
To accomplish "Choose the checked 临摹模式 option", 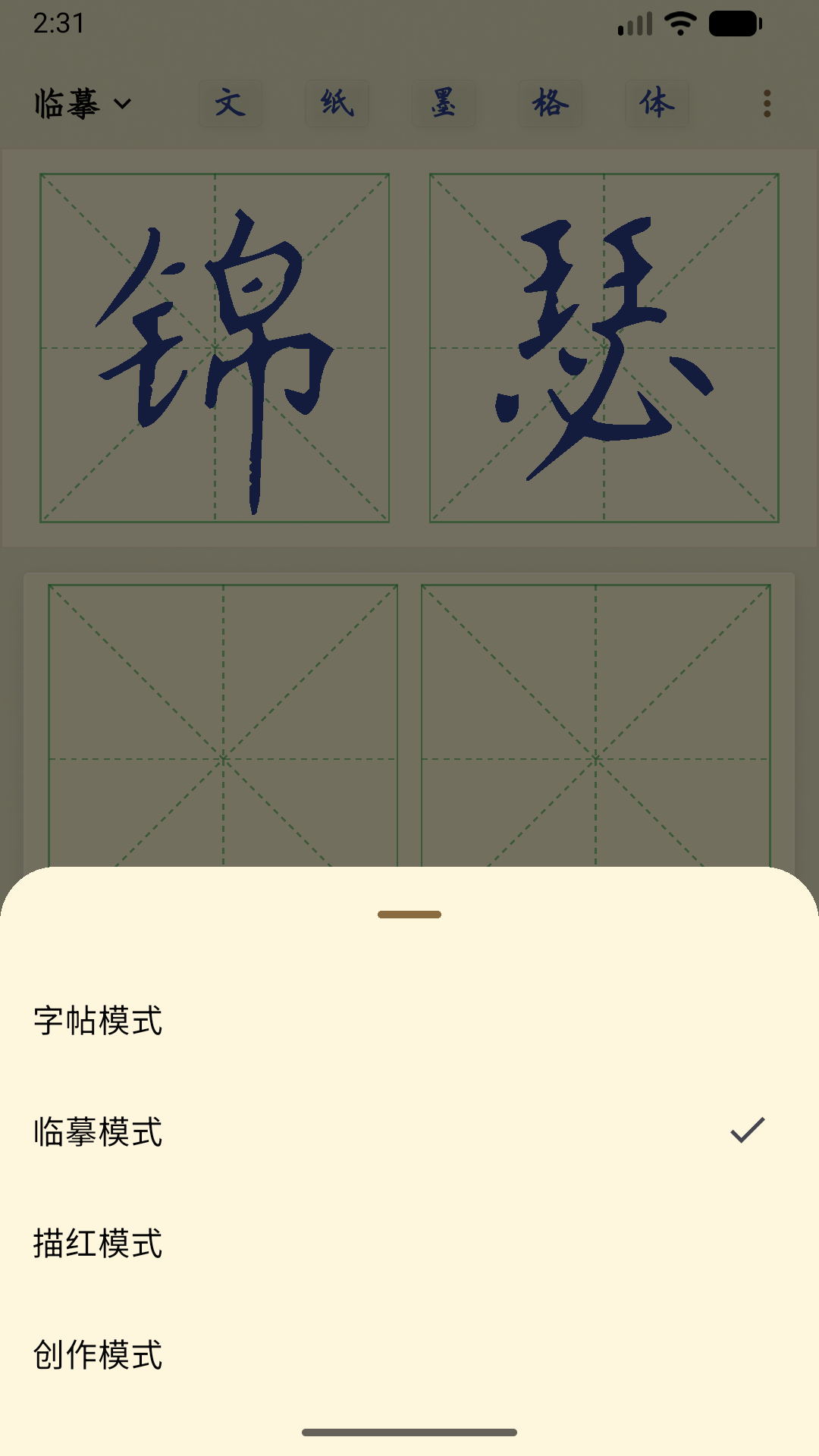I will (409, 1132).
